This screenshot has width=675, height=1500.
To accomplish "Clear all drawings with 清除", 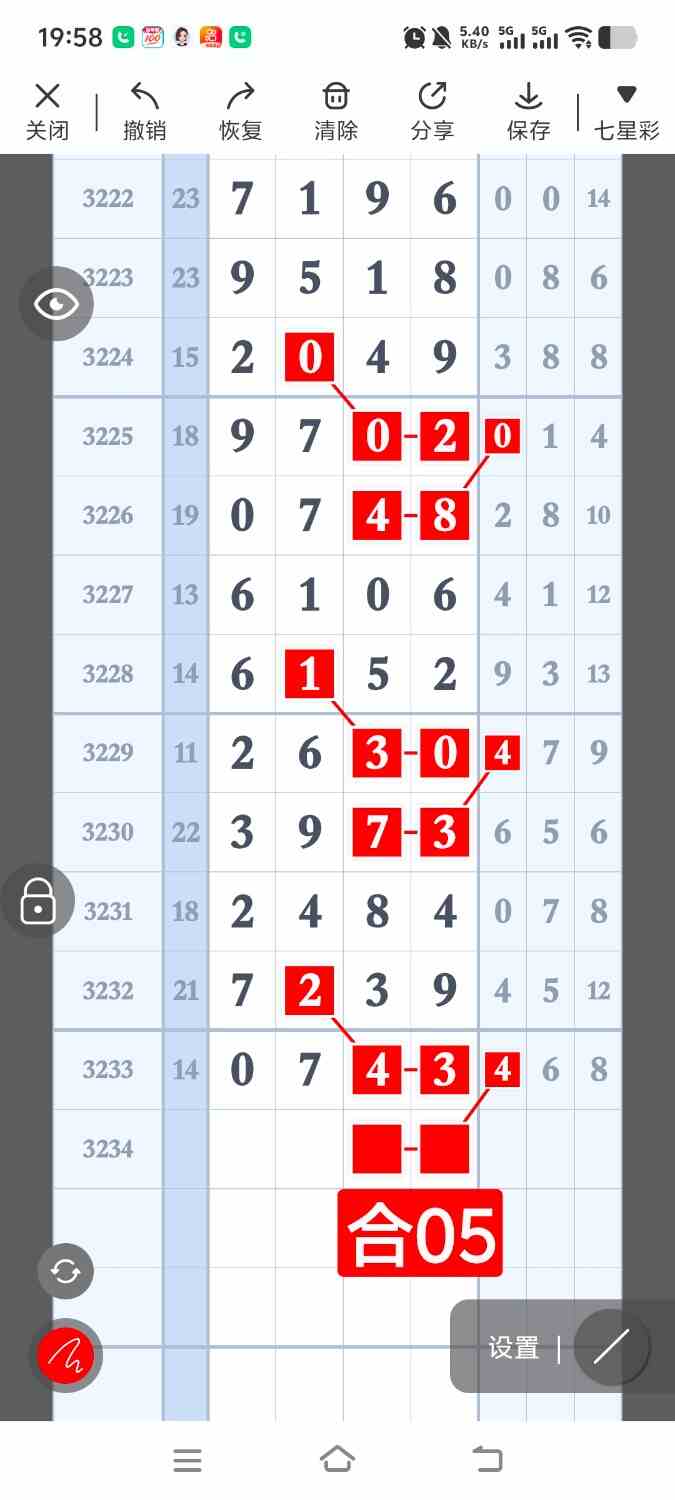I will click(x=336, y=111).
